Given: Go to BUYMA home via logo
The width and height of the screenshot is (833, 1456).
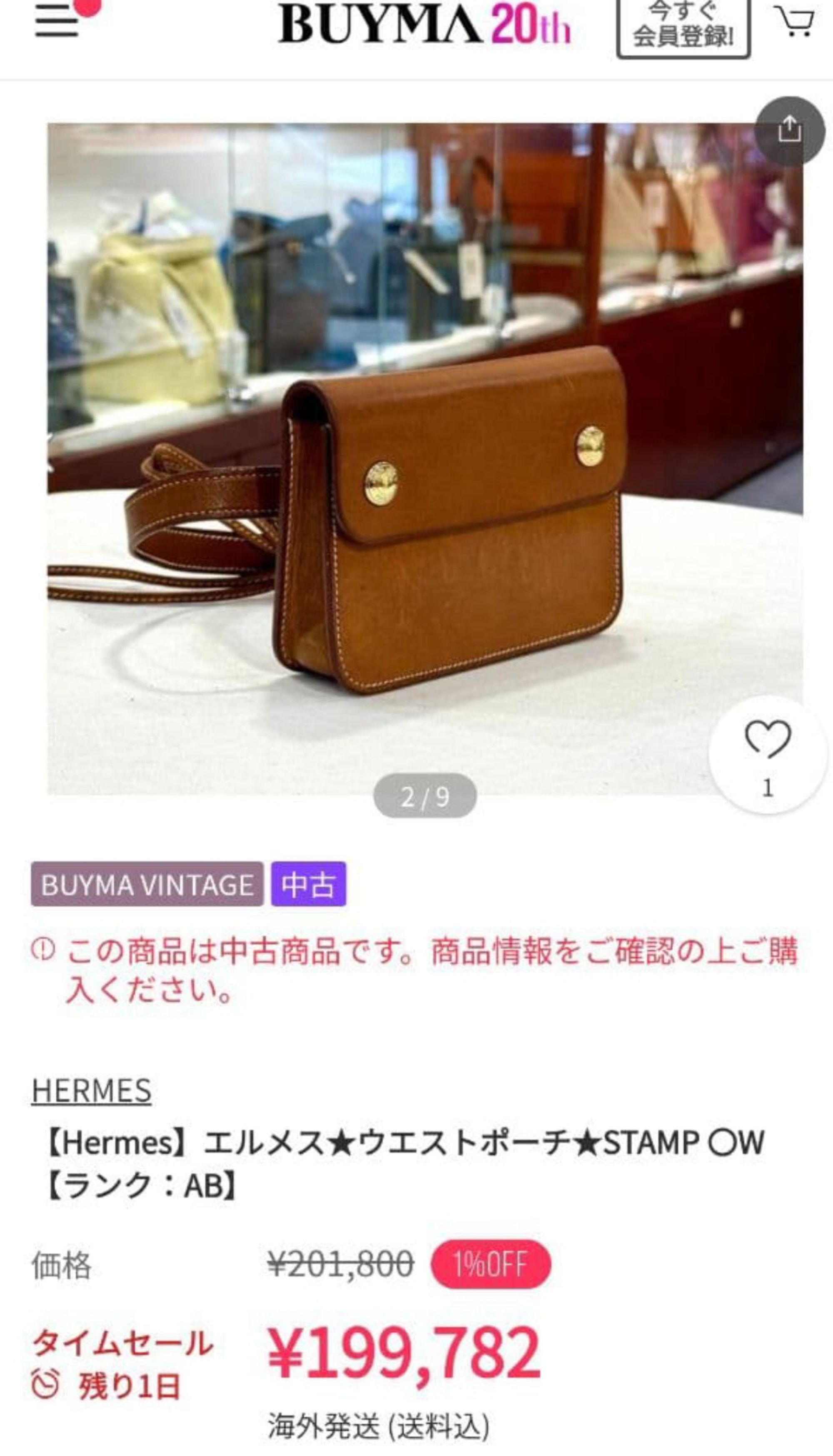Looking at the screenshot, I should pyautogui.click(x=424, y=24).
